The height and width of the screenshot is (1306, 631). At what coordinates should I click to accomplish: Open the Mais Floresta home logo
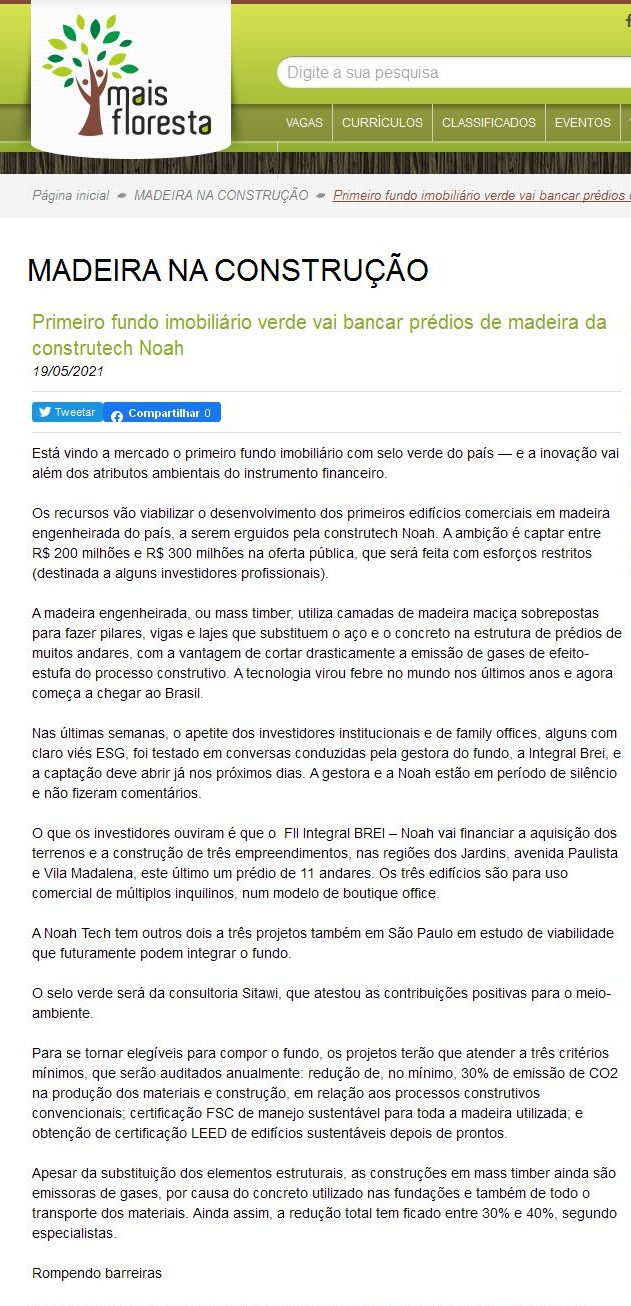130,78
